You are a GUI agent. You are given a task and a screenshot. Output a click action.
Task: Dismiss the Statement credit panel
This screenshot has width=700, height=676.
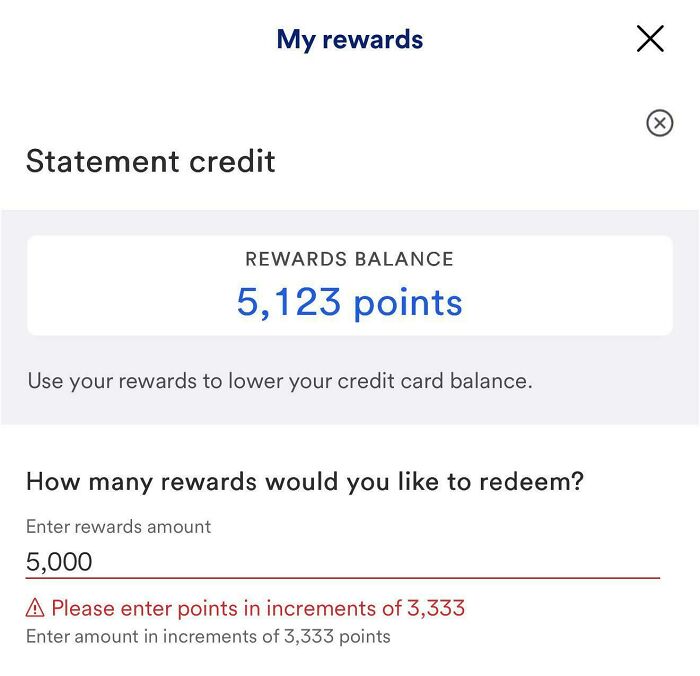tap(659, 123)
